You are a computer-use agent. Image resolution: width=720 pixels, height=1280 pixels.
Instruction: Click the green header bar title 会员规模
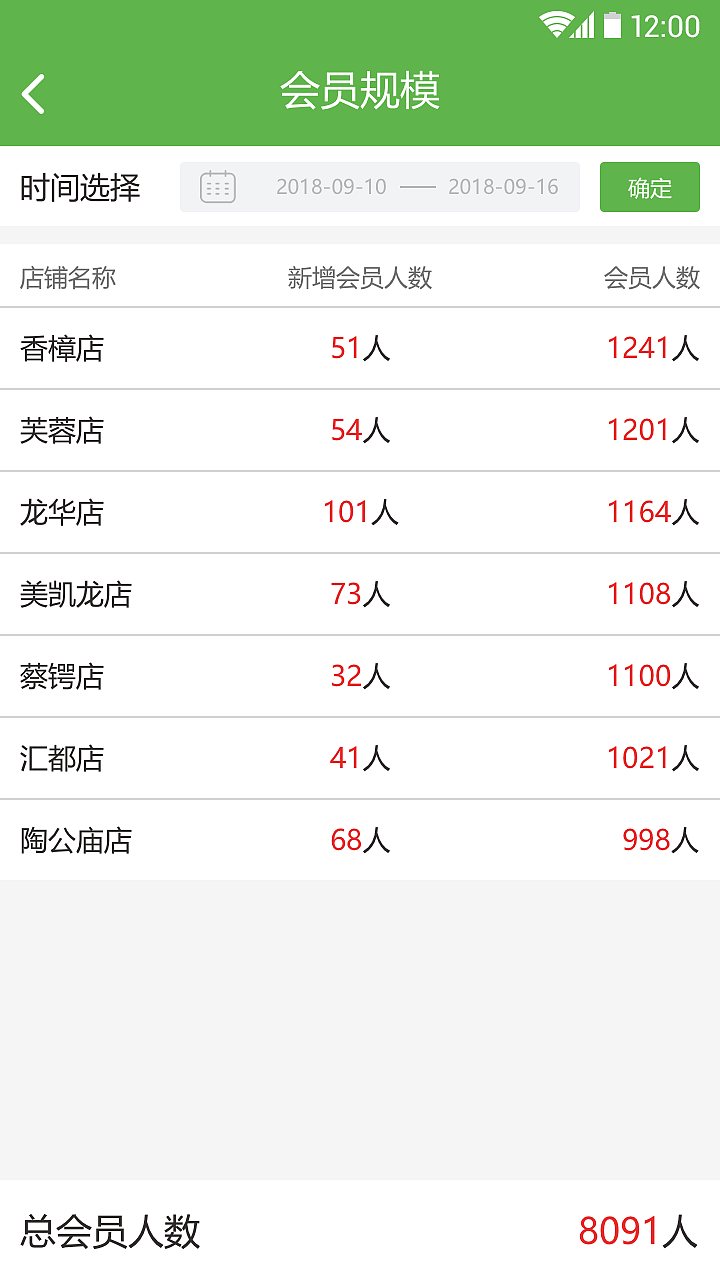(x=360, y=91)
